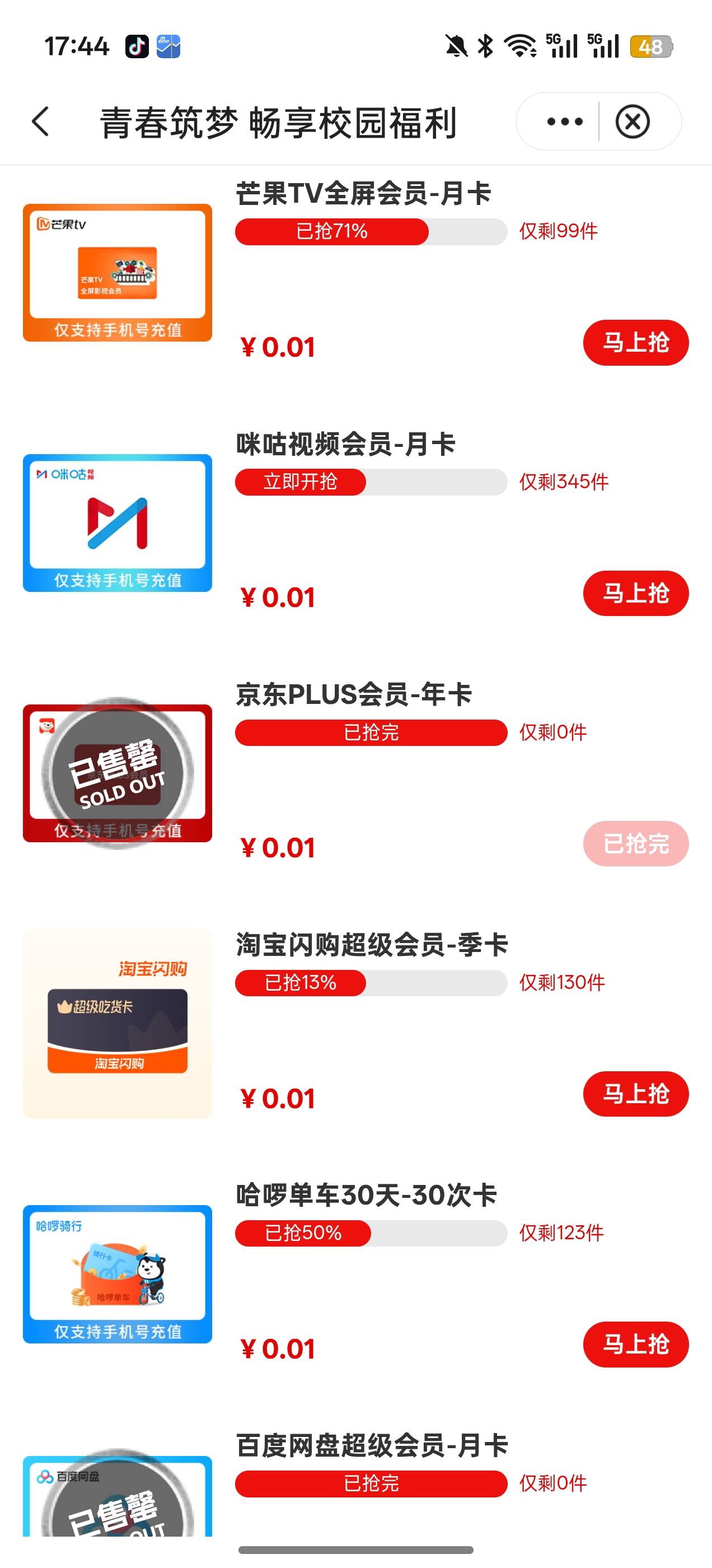
Task: Hit 马上抢 for 淘宝闪购超级会员-季卡
Action: [x=636, y=1094]
